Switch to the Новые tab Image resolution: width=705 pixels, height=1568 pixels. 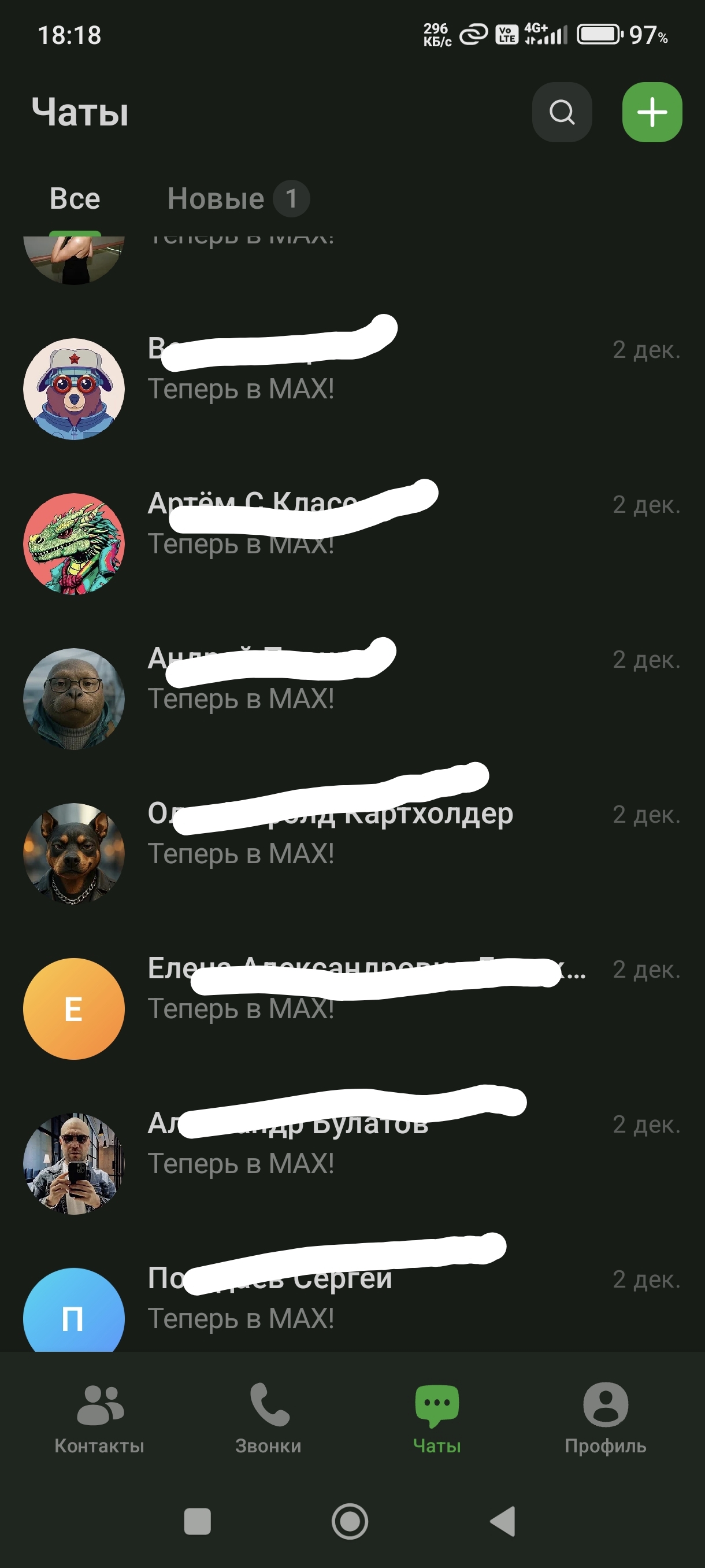coord(238,198)
